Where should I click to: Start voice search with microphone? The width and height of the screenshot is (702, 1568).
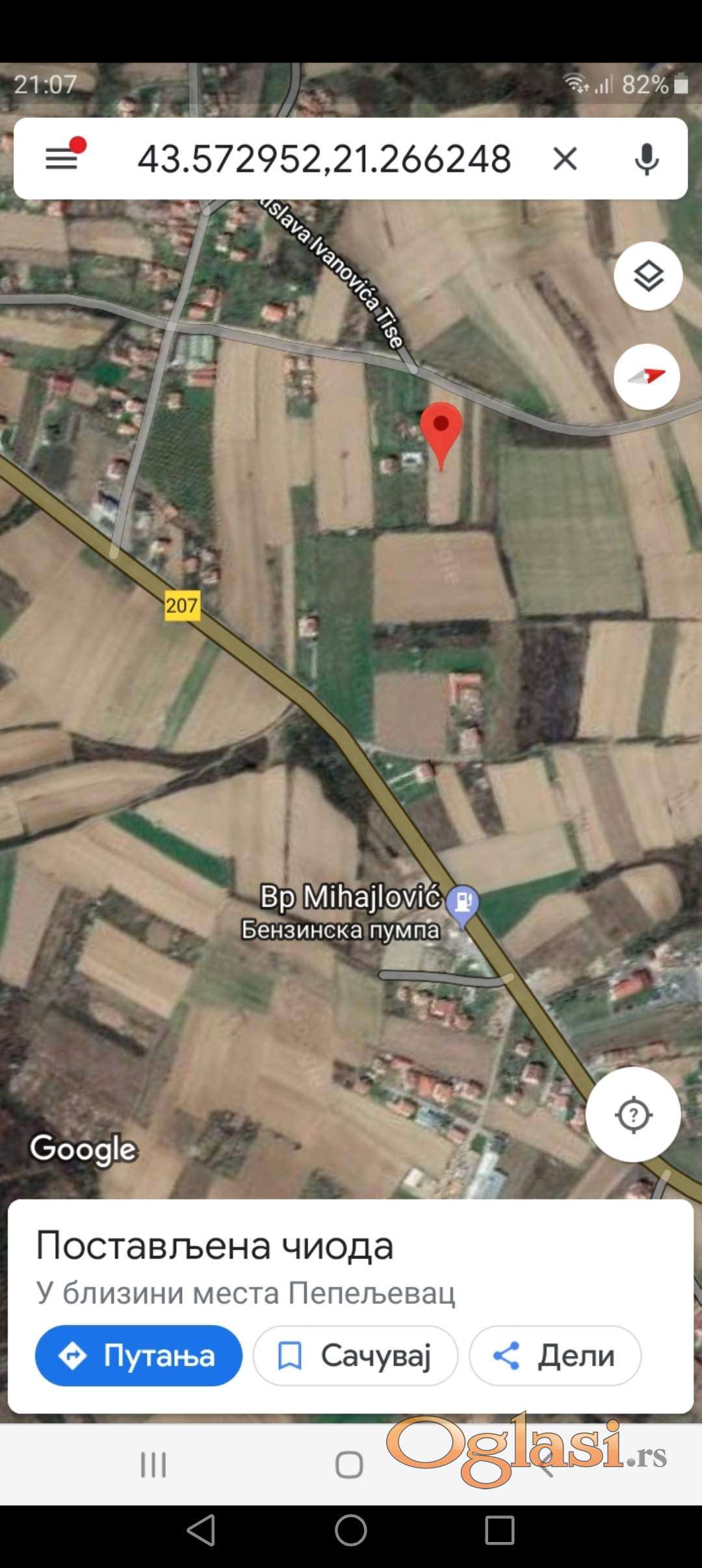646,159
